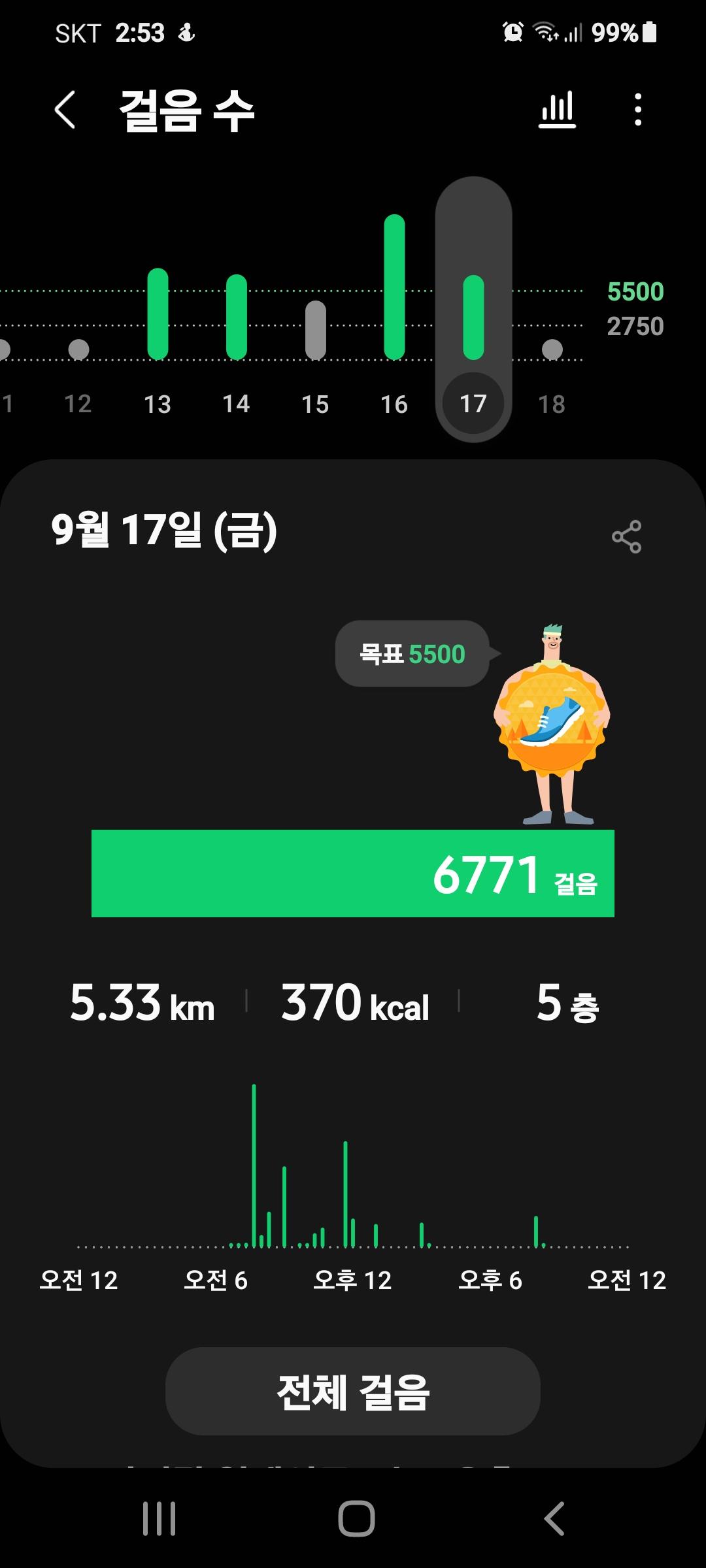706x1568 pixels.
Task: Go to the home screen
Action: (356, 1518)
